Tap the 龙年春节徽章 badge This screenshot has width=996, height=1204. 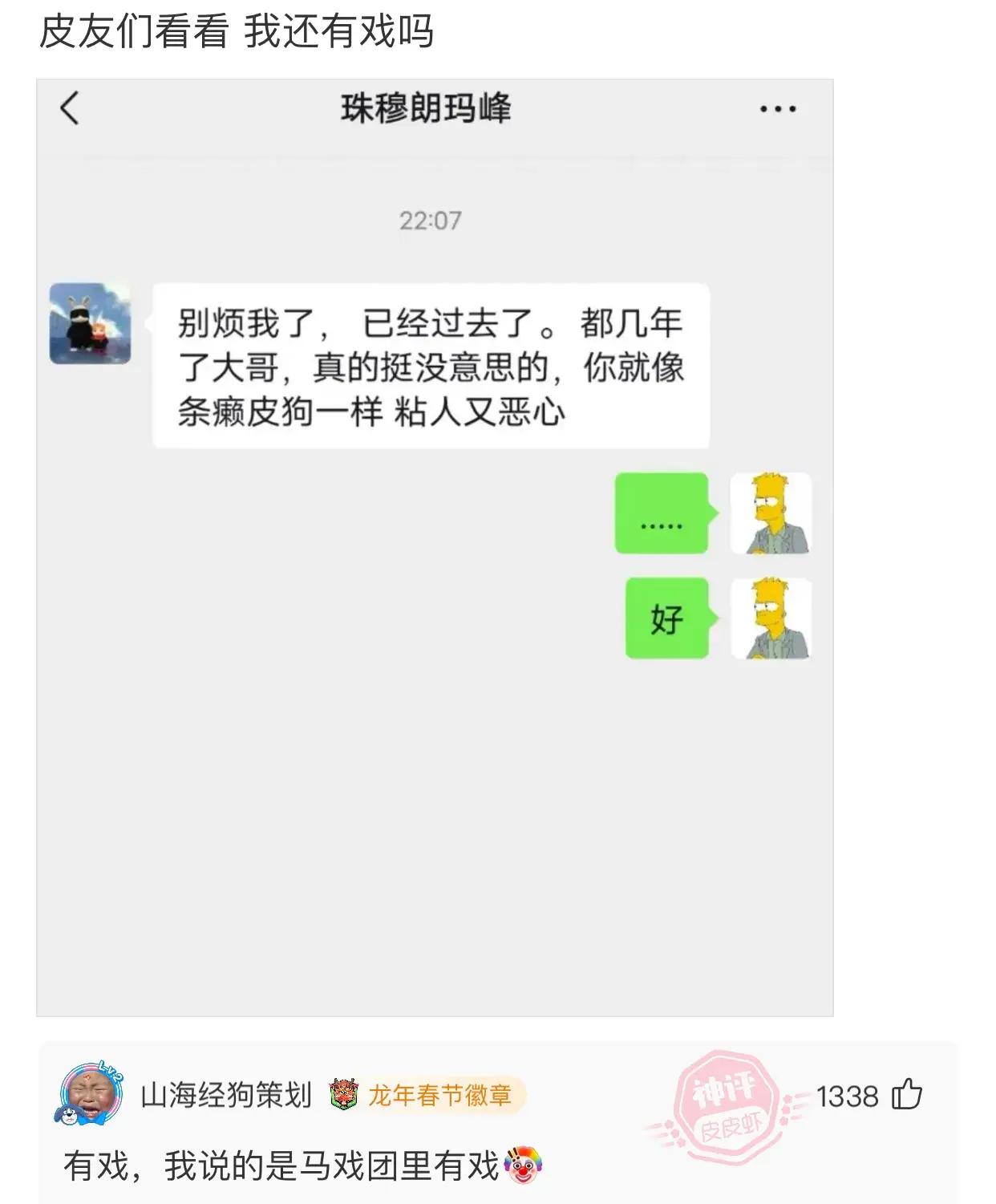[427, 1095]
